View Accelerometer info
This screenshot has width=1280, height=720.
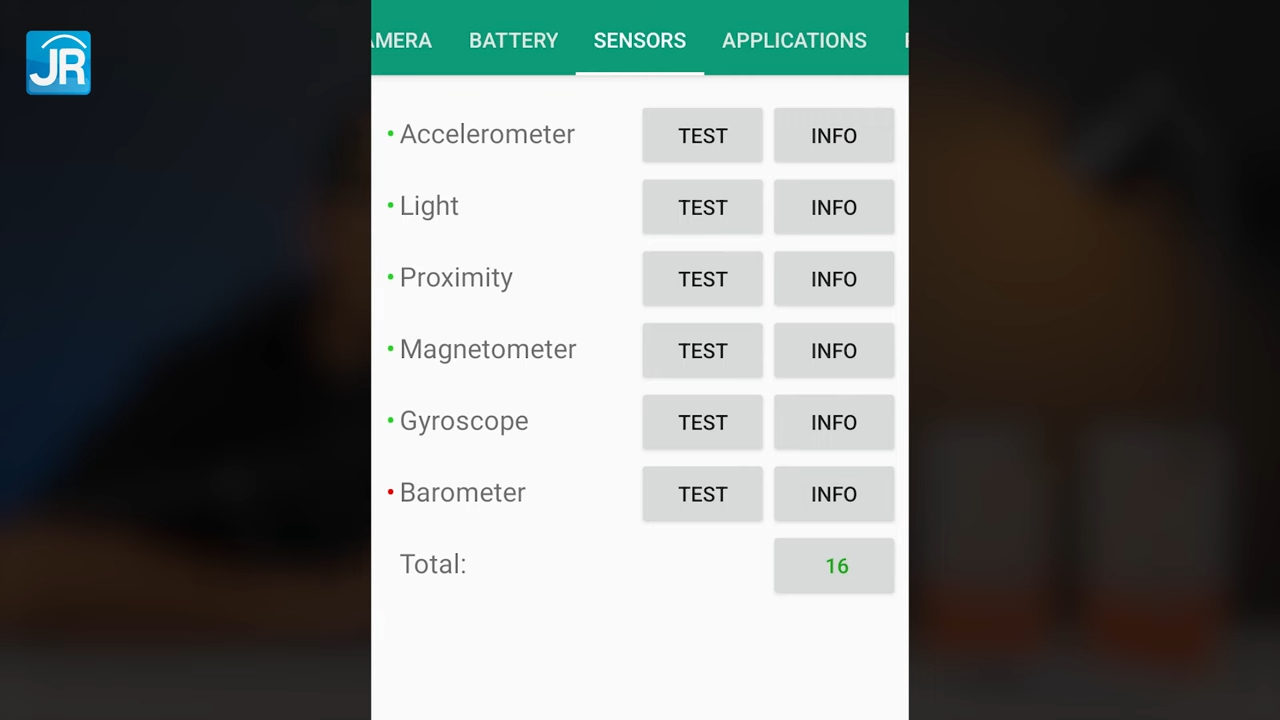coord(833,135)
